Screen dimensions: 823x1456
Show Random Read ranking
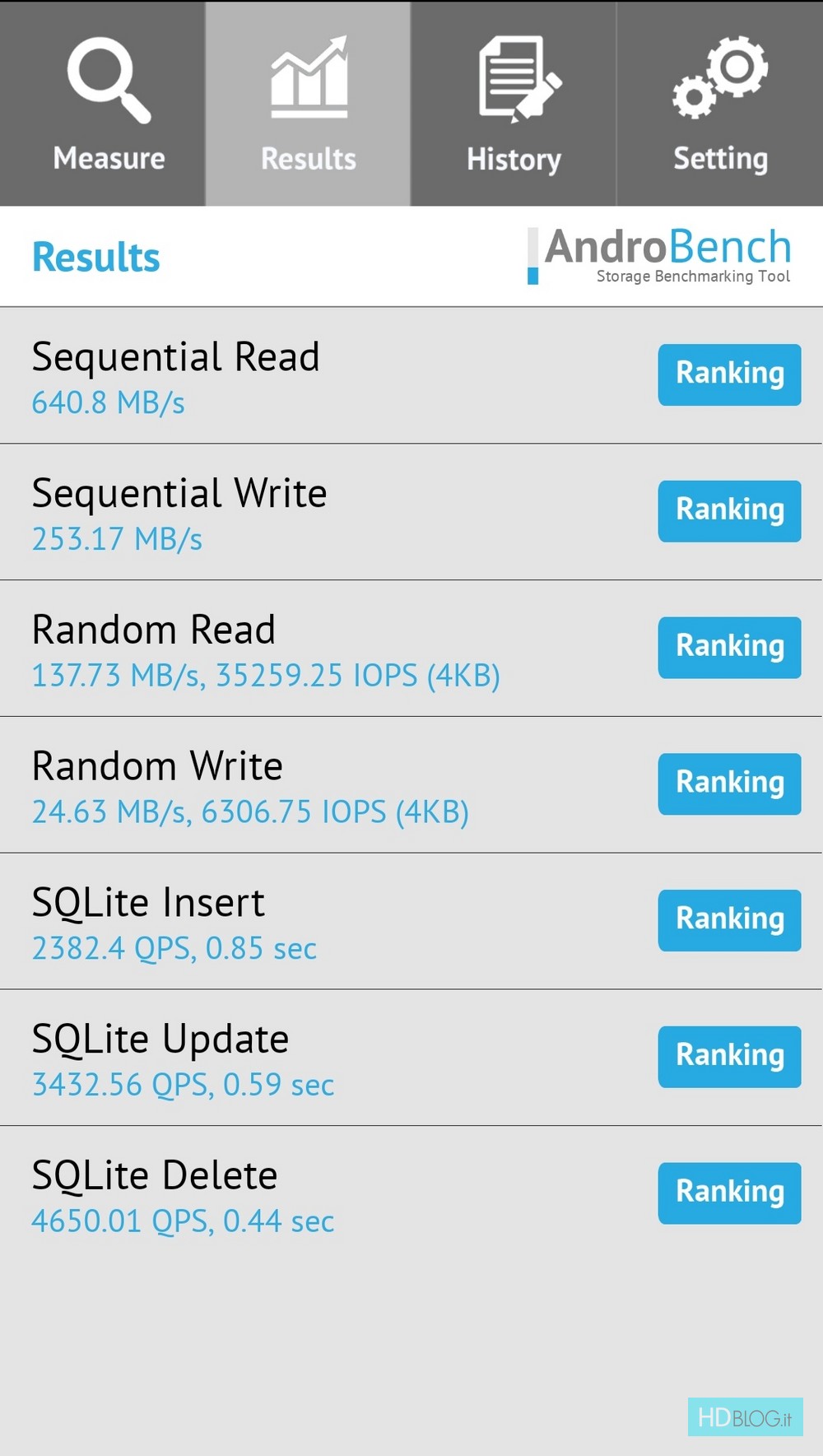729,648
